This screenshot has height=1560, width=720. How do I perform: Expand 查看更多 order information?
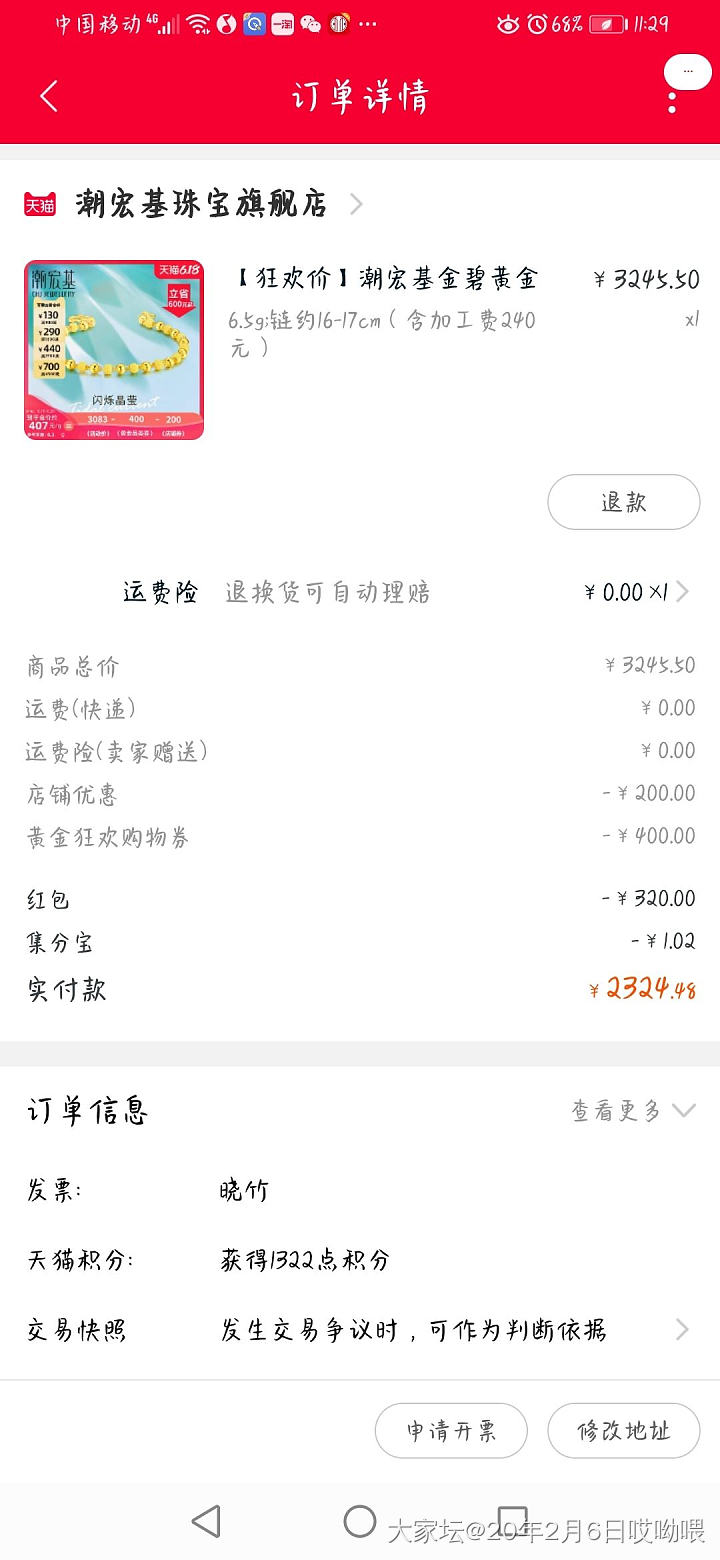pos(632,1111)
